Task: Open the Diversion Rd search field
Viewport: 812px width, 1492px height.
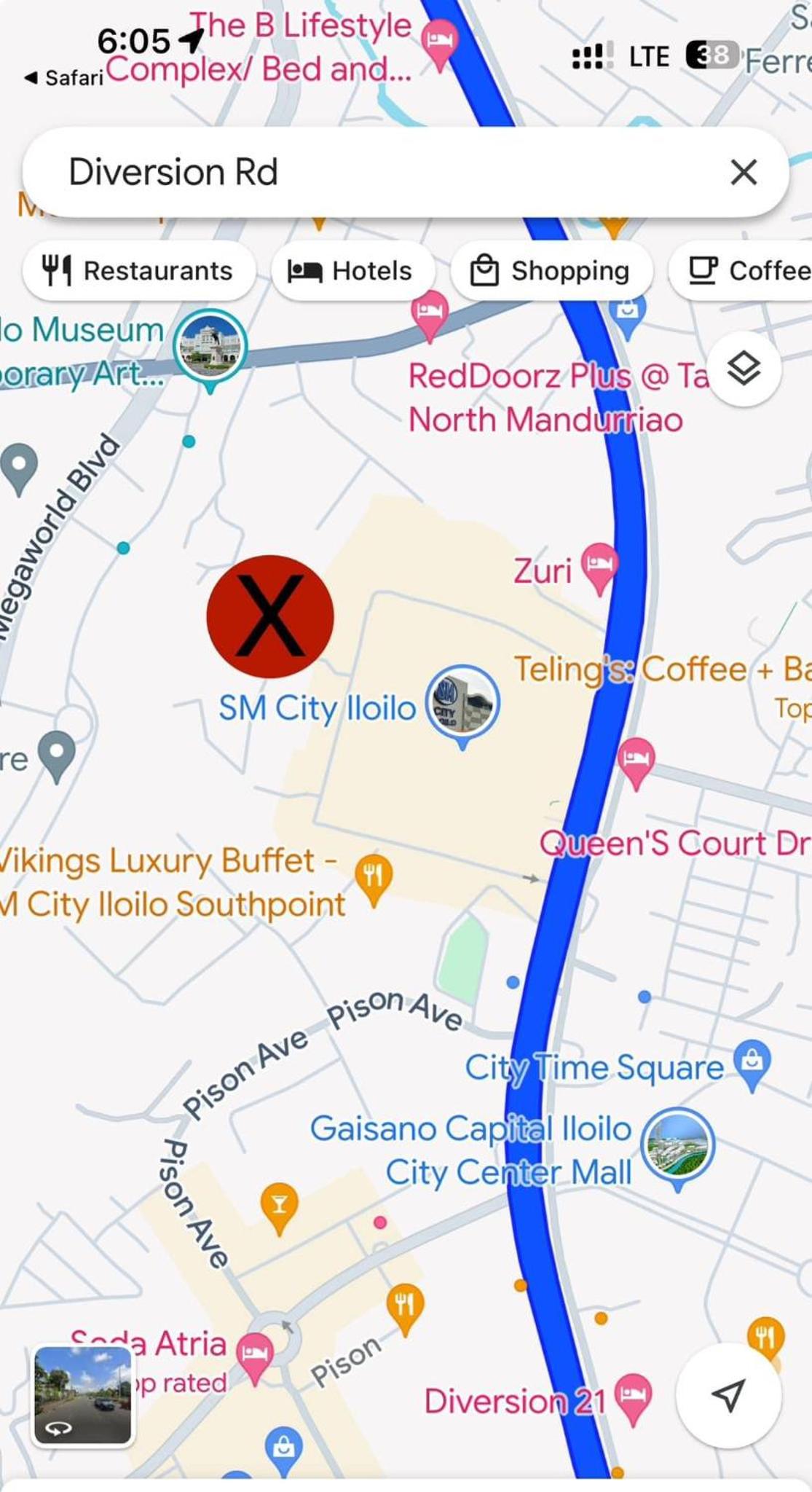Action: [x=364, y=173]
